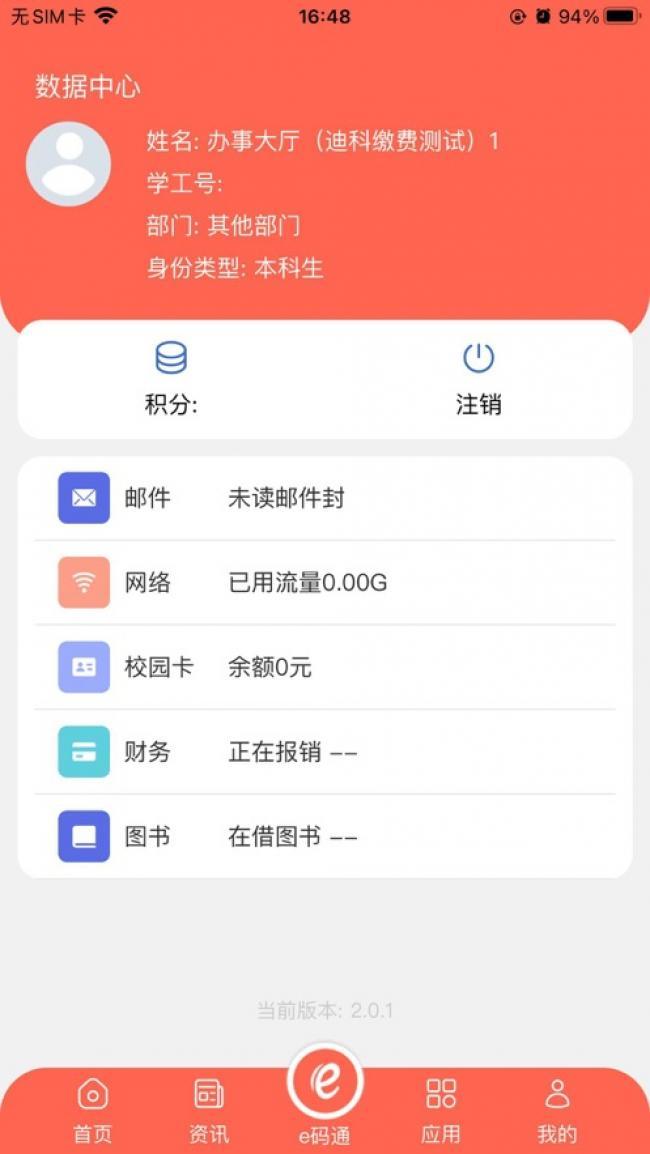Open the 财务 reimbursement row
Screen dimensions: 650x1154
click(325, 752)
